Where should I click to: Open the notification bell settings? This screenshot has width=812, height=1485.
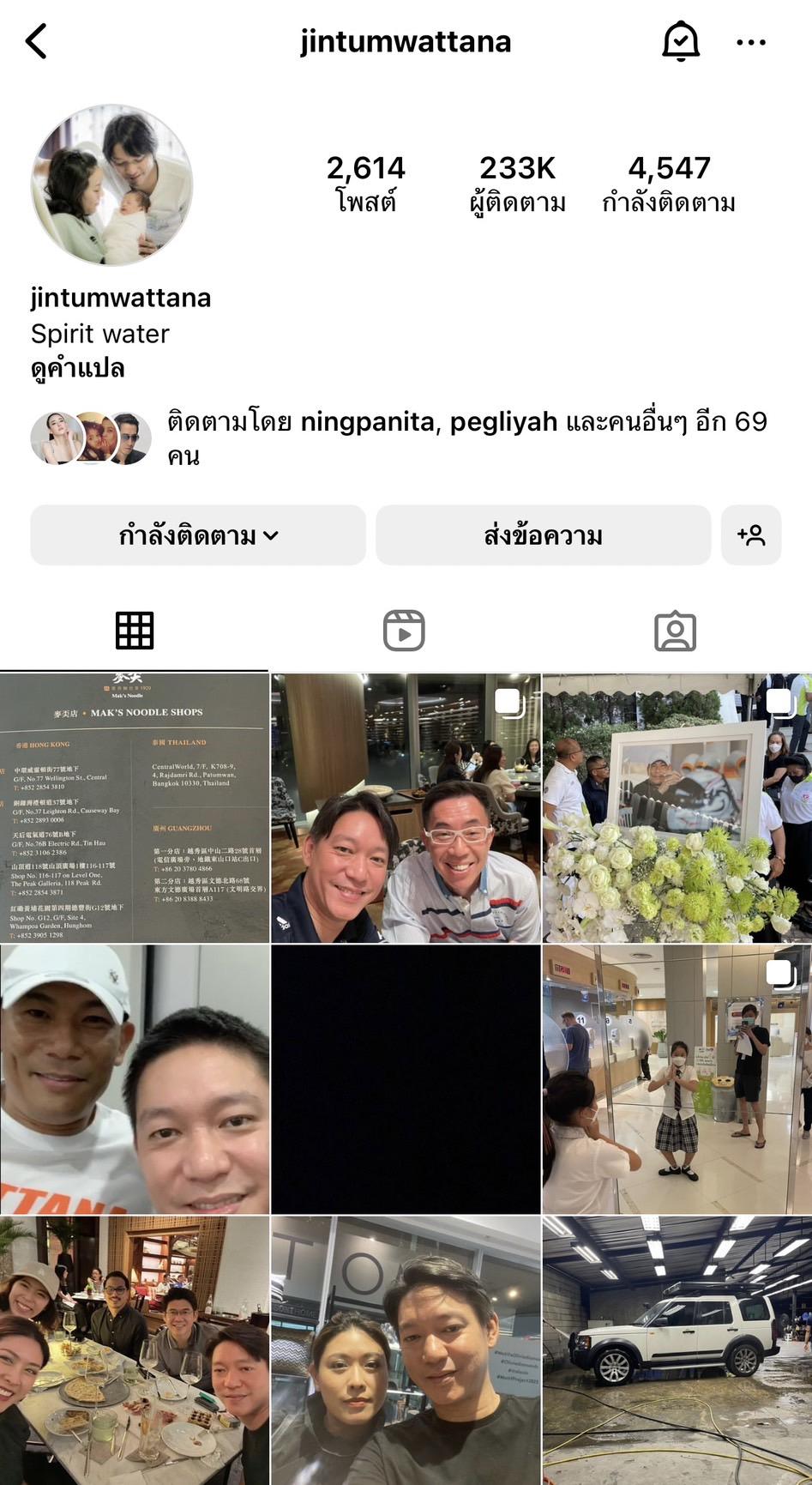coord(681,41)
